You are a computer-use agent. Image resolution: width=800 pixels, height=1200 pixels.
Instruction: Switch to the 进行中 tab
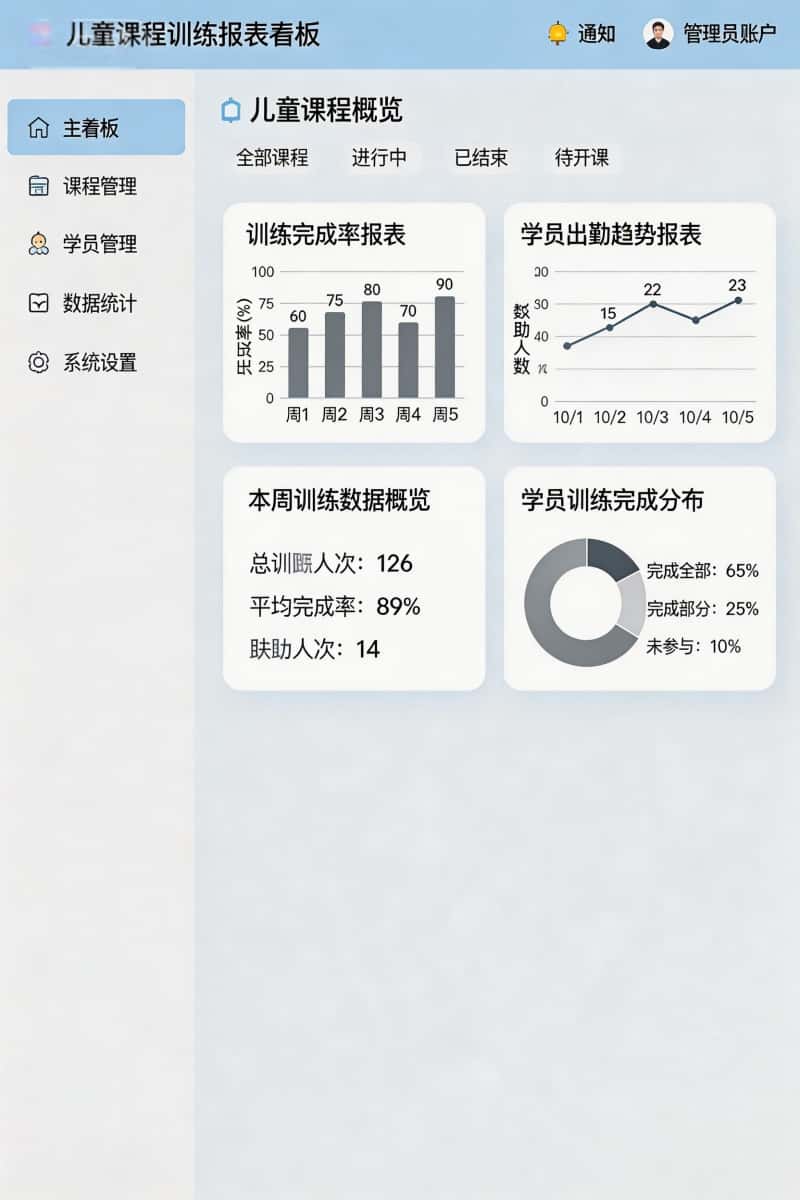[379, 157]
